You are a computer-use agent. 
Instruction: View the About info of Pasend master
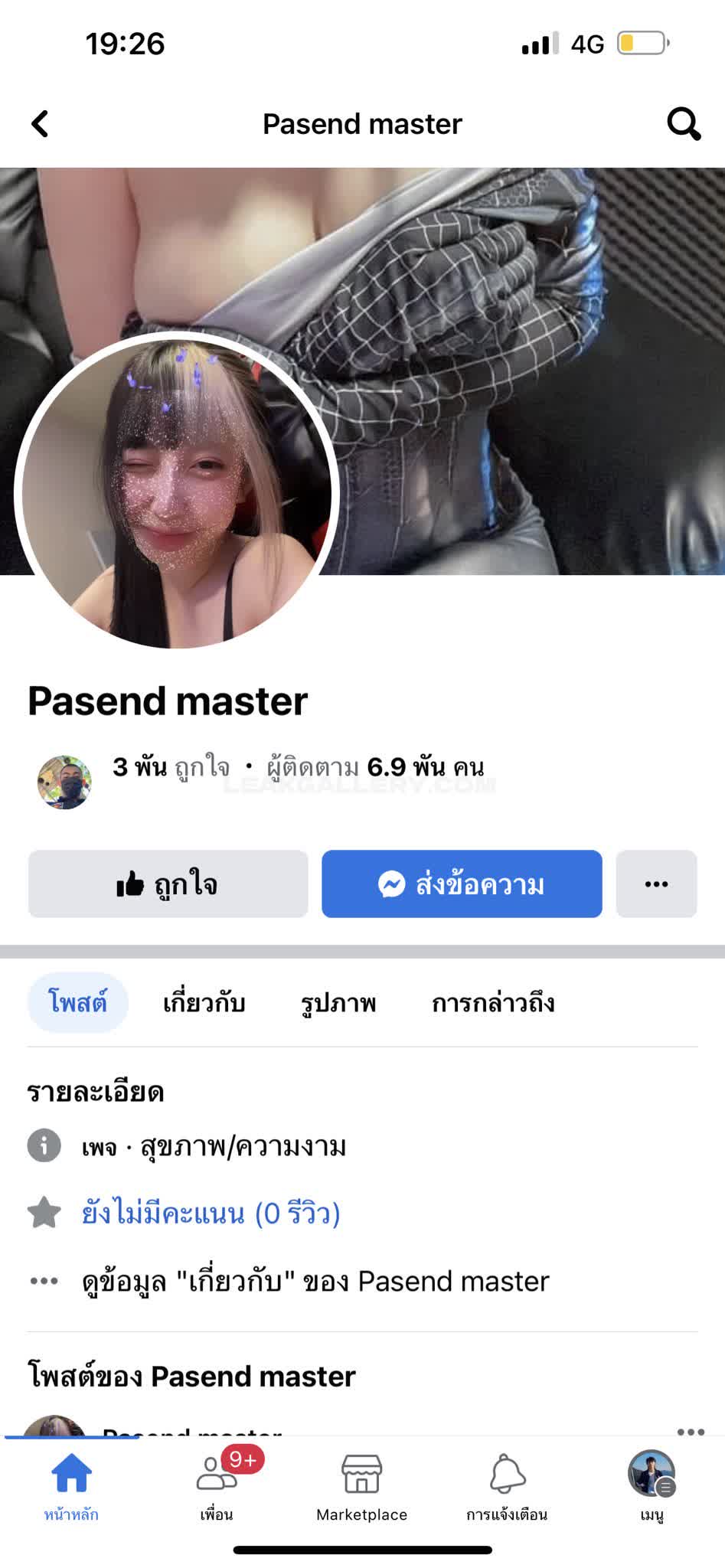315,1281
